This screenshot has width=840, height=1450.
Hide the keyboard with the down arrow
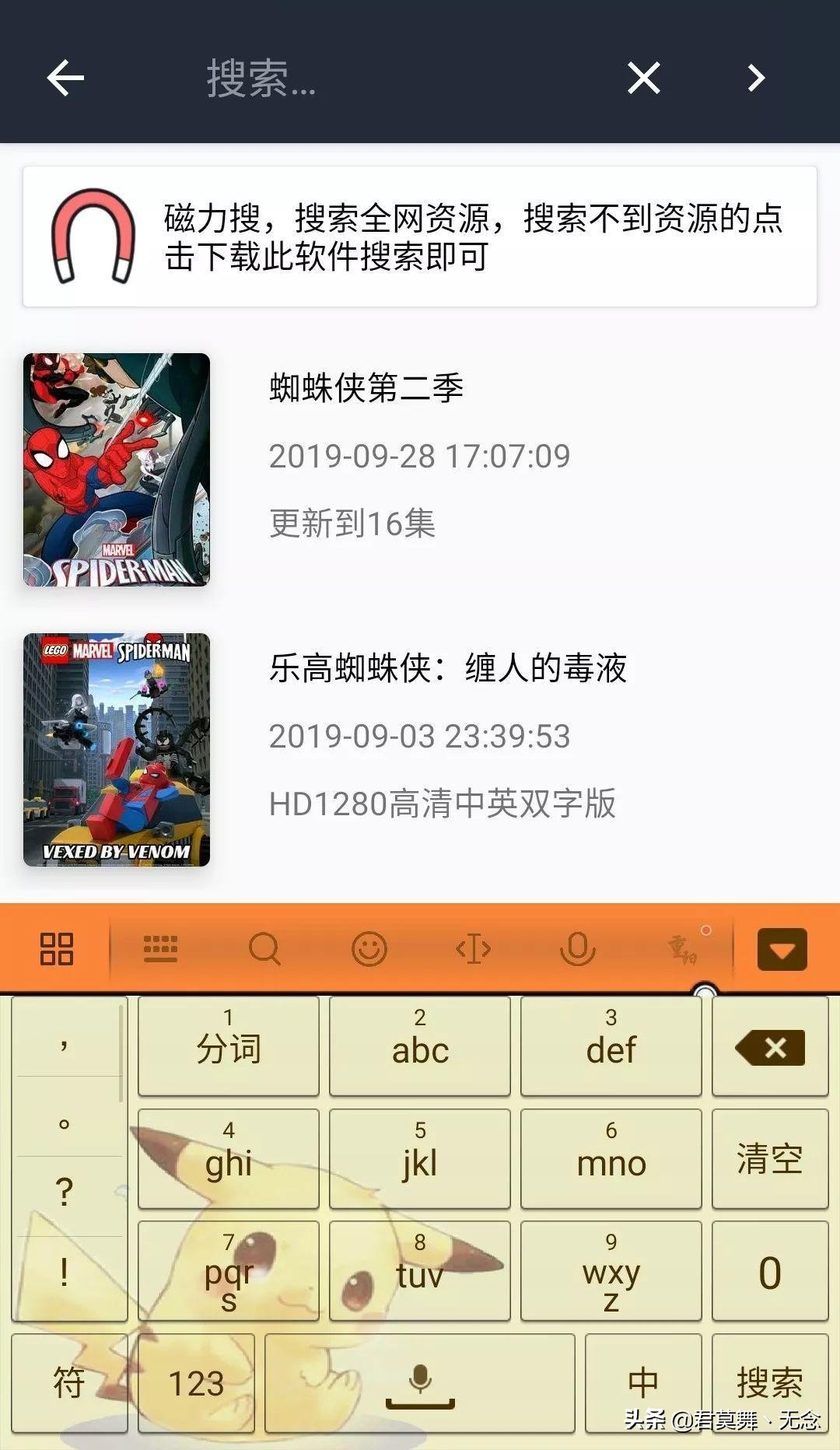782,949
